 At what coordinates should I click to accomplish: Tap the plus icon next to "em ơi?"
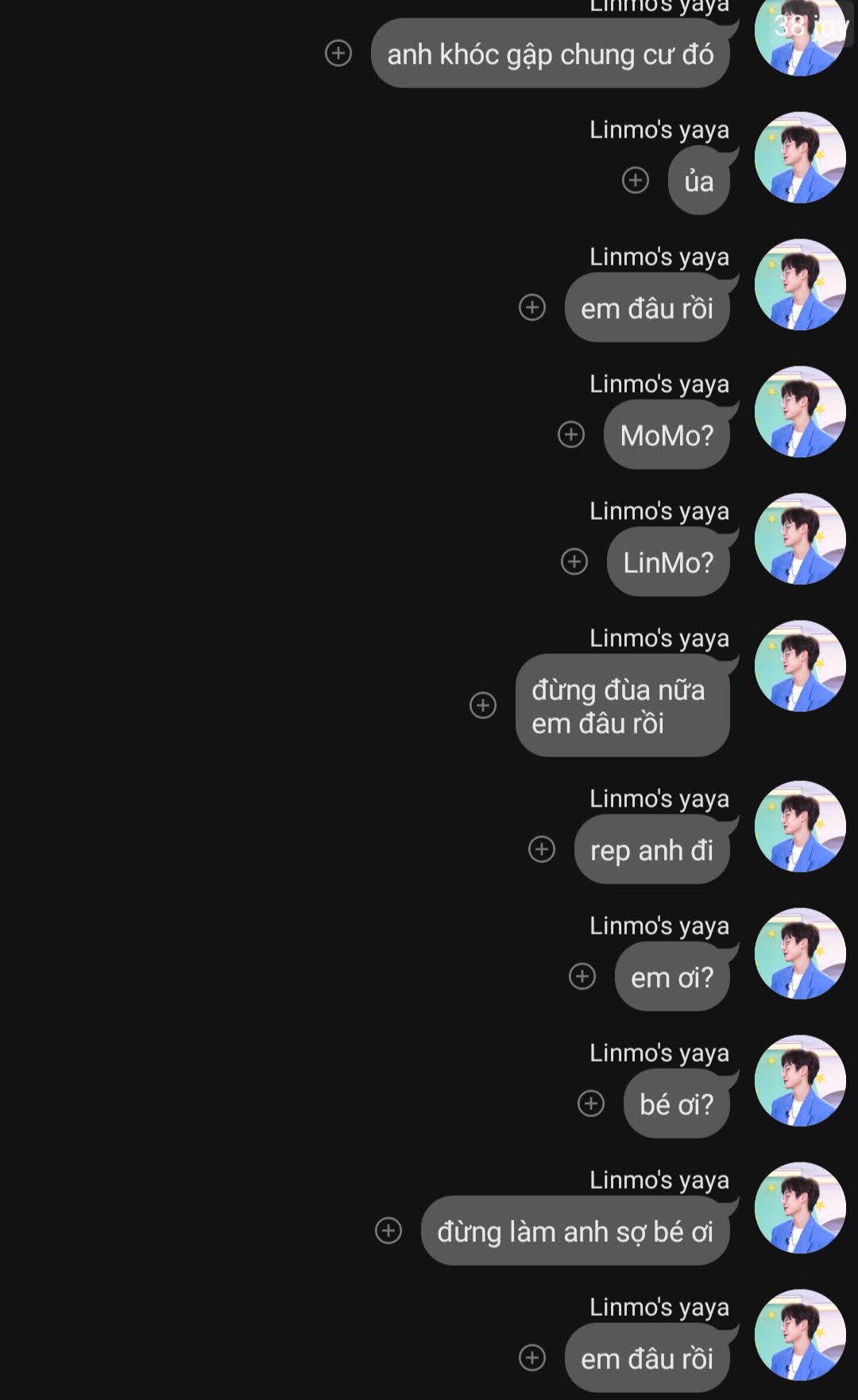pyautogui.click(x=582, y=977)
